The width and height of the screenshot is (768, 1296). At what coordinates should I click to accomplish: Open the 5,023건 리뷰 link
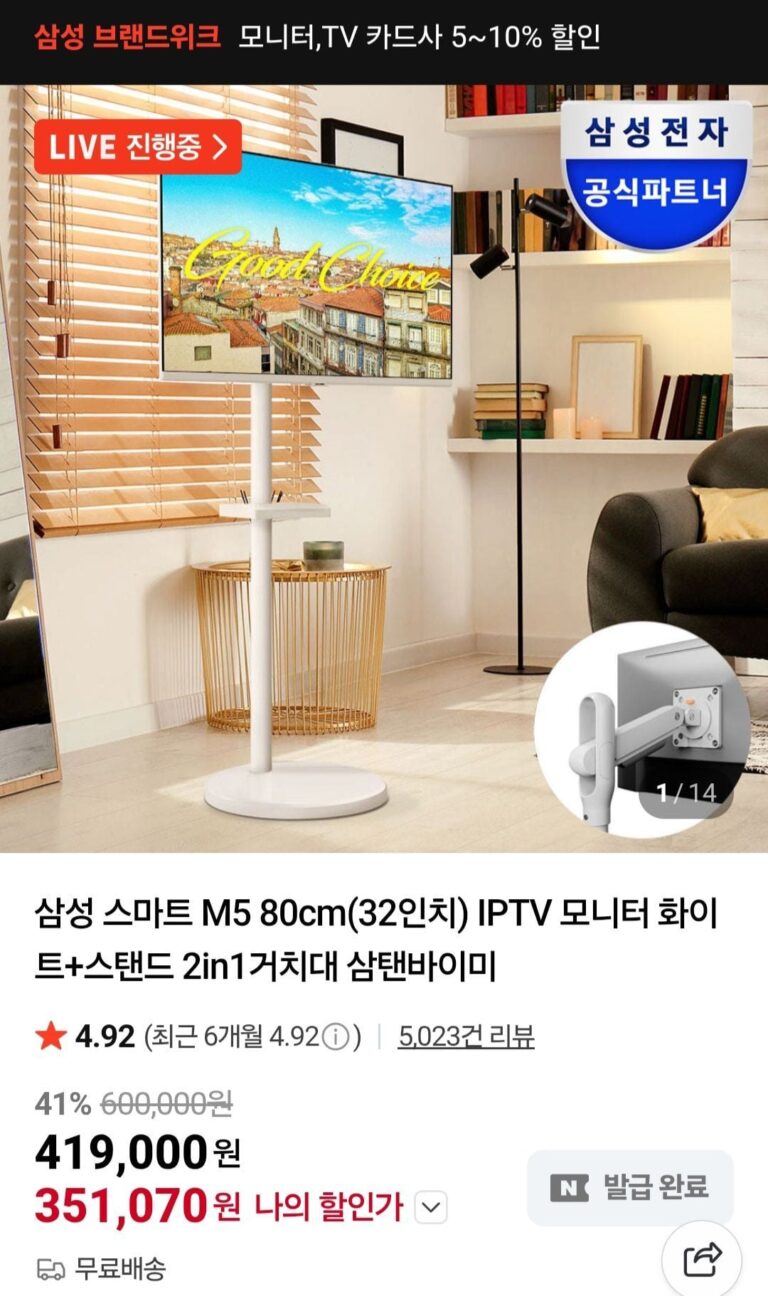466,1036
